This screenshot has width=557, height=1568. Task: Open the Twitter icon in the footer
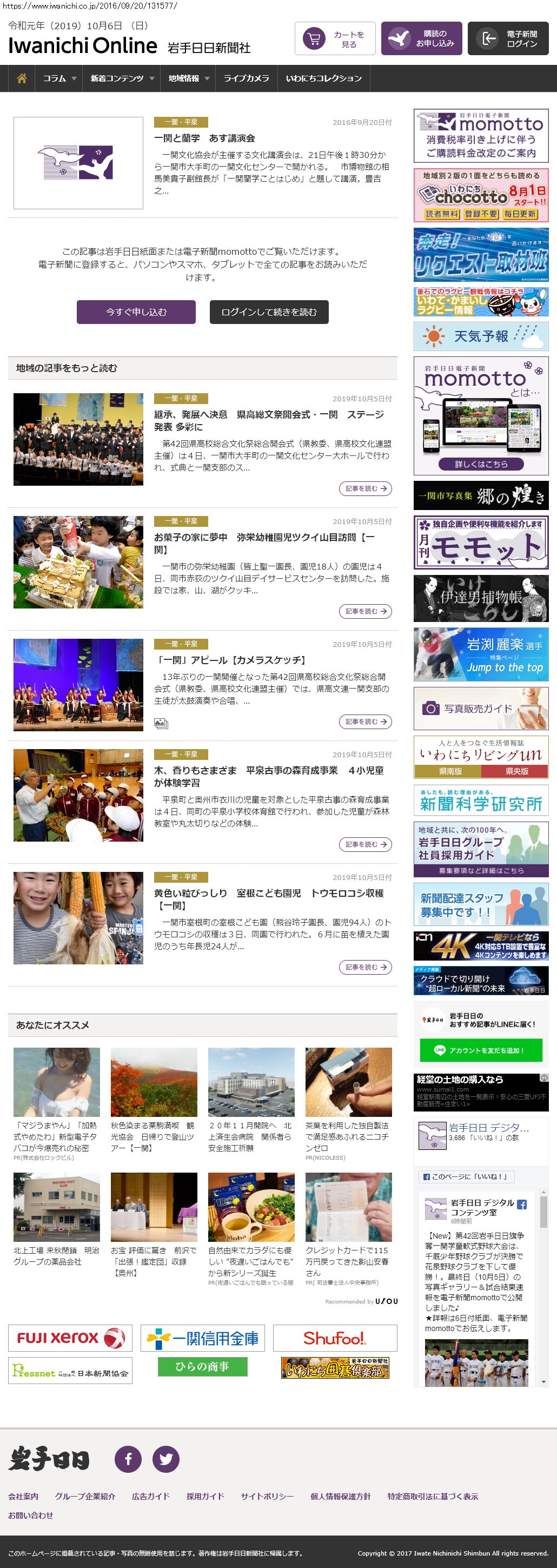(x=165, y=1458)
